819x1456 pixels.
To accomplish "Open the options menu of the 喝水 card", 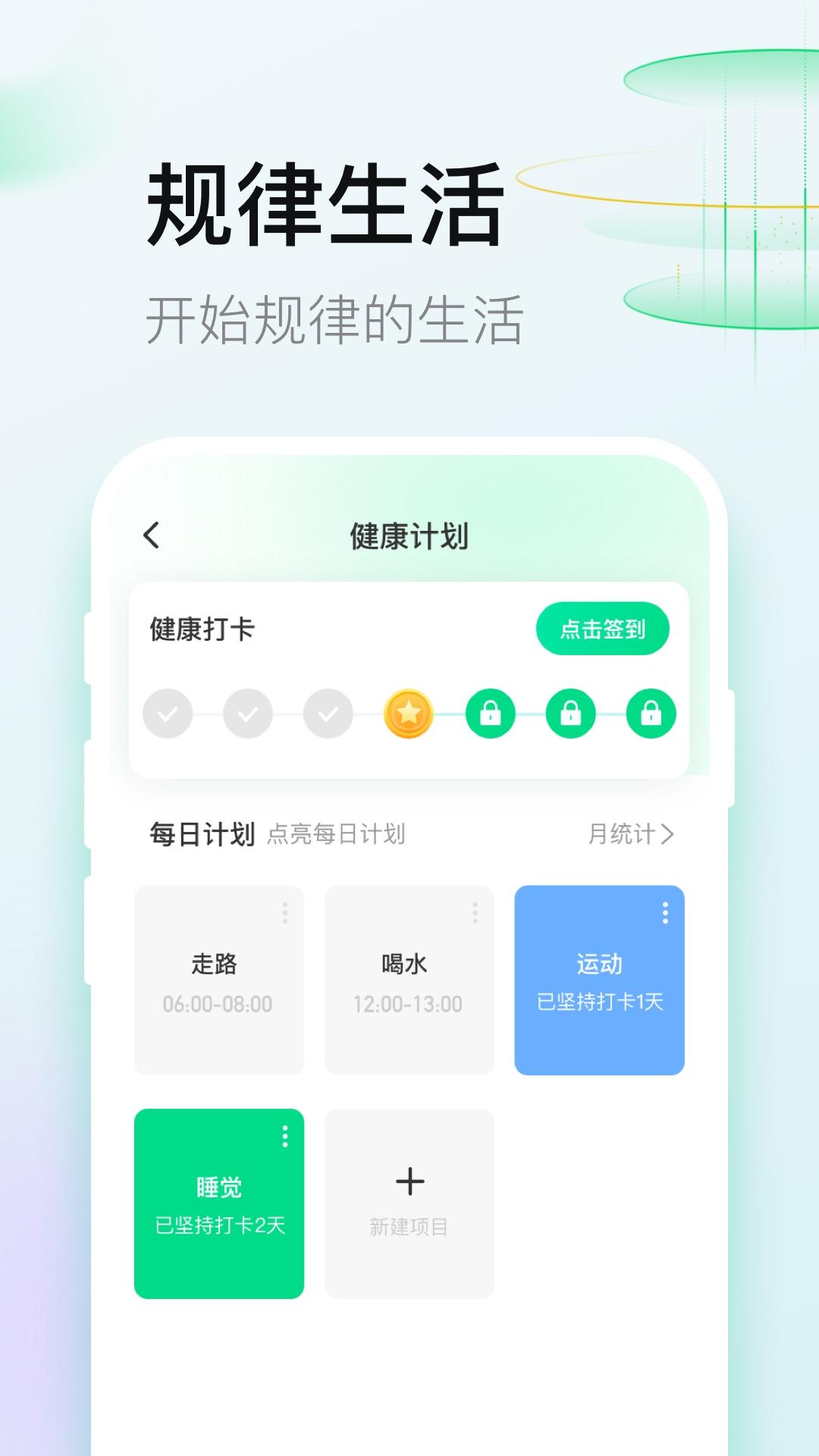I will (474, 911).
